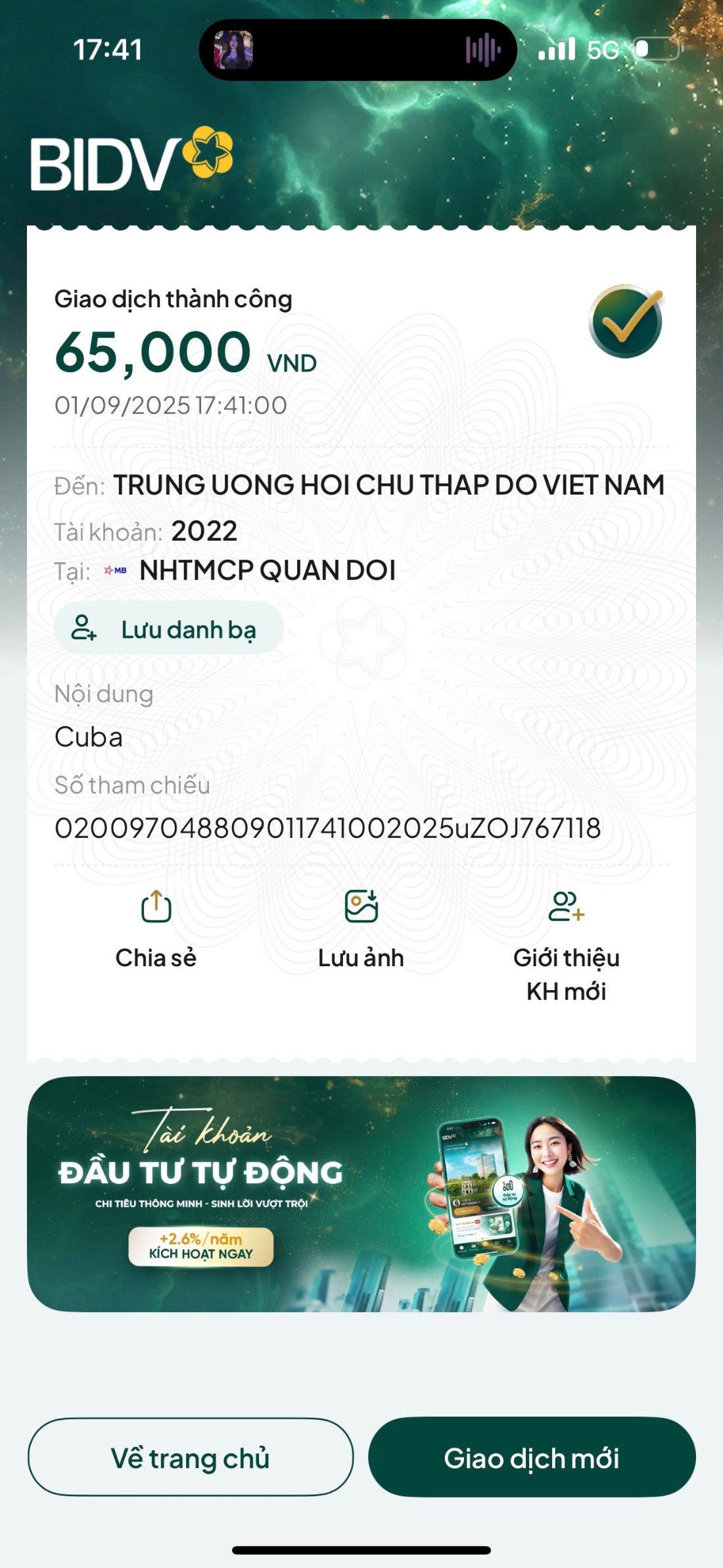The image size is (723, 1568).
Task: Go back via Về trang chủ
Action: [x=191, y=1457]
